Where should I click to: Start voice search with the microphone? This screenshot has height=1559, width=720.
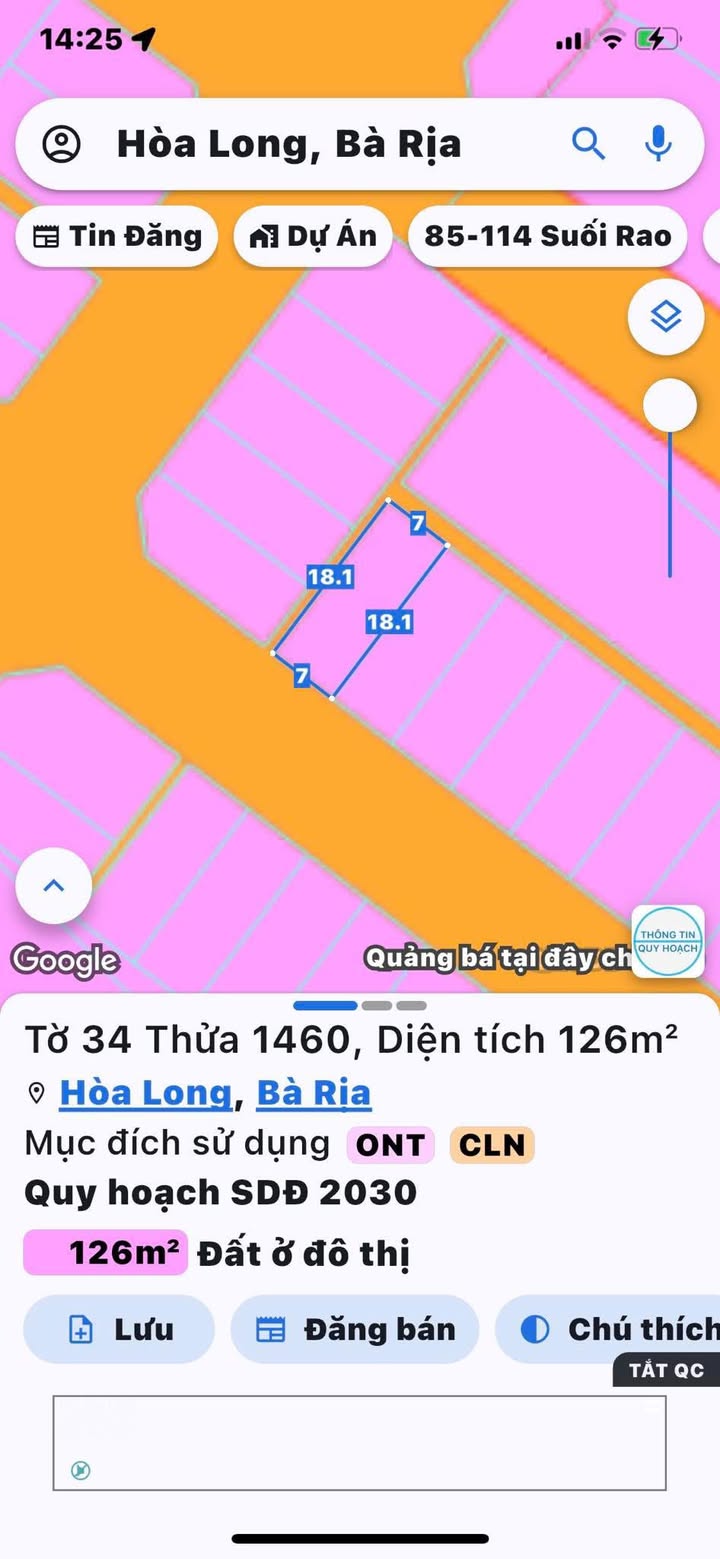coord(657,144)
